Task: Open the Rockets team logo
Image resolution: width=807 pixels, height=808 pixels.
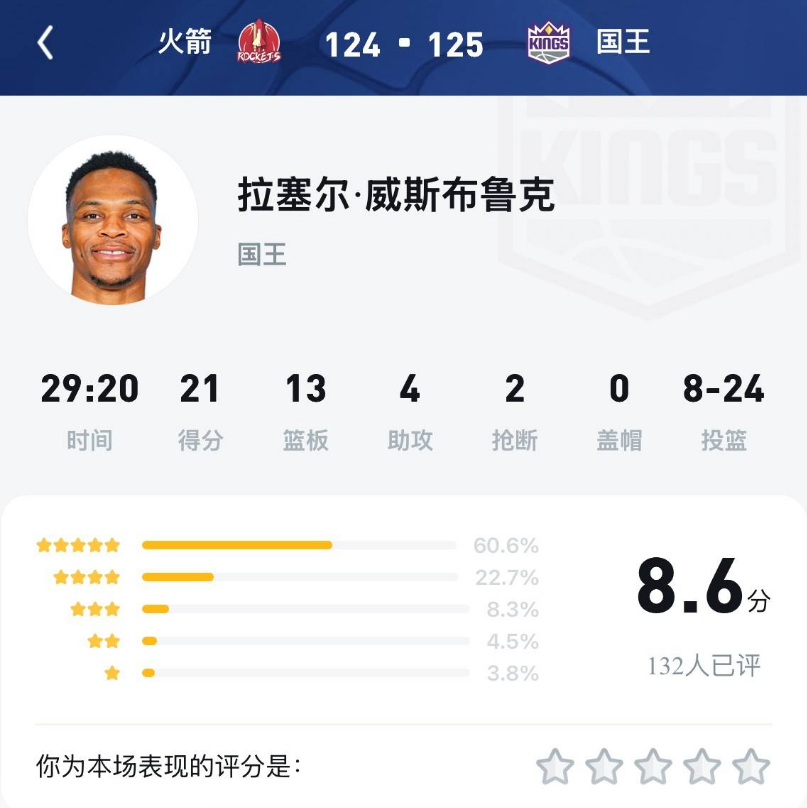Action: [258, 44]
